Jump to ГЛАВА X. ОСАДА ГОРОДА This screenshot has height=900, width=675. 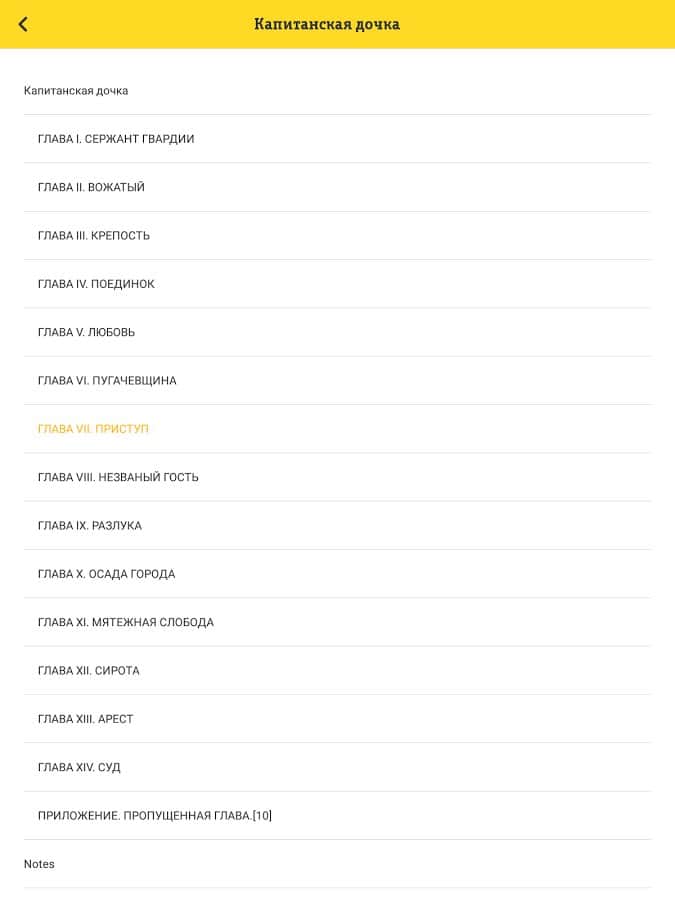pyautogui.click(x=106, y=574)
